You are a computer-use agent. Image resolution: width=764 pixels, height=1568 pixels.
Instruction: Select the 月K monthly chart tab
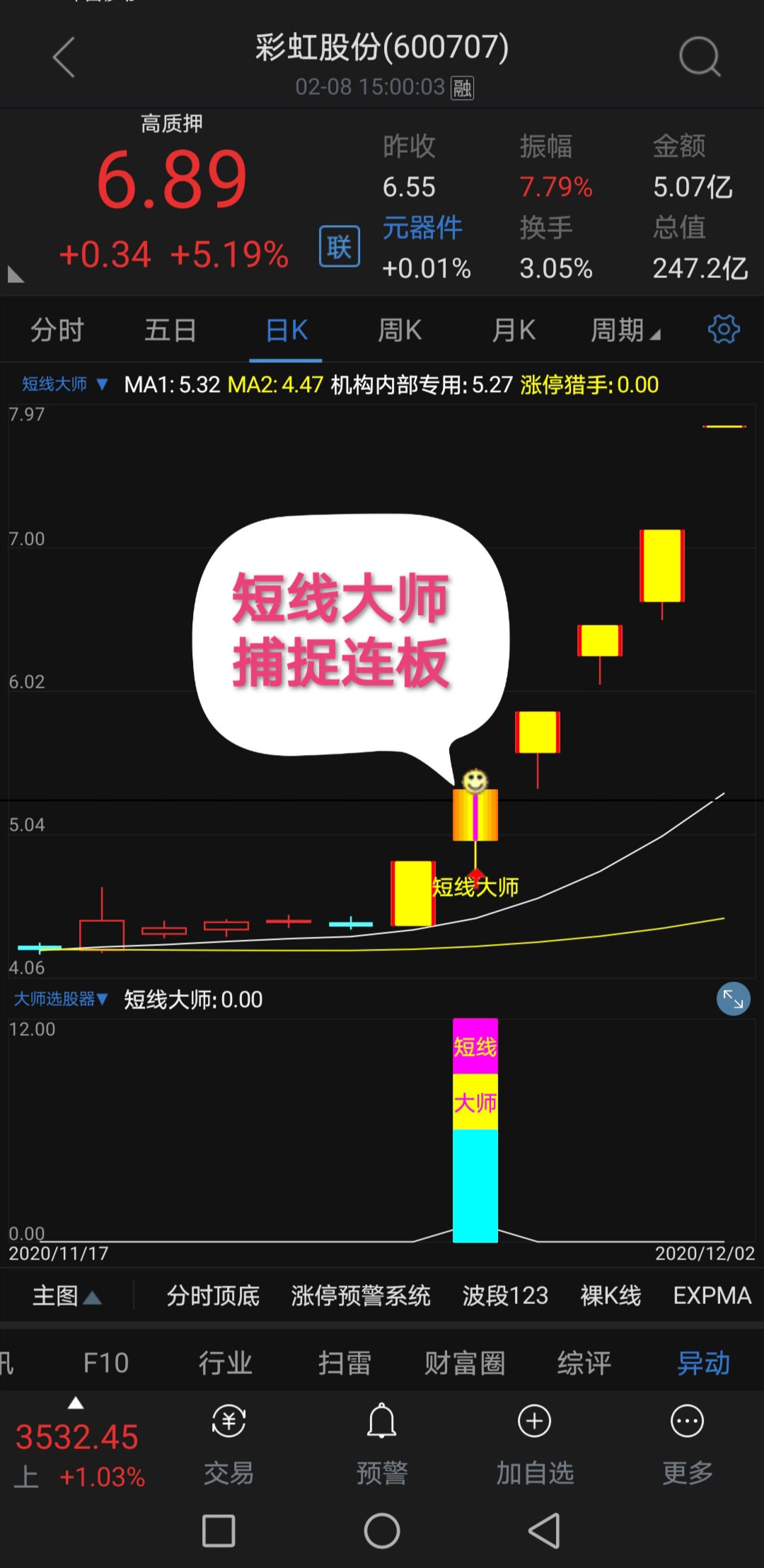click(514, 330)
